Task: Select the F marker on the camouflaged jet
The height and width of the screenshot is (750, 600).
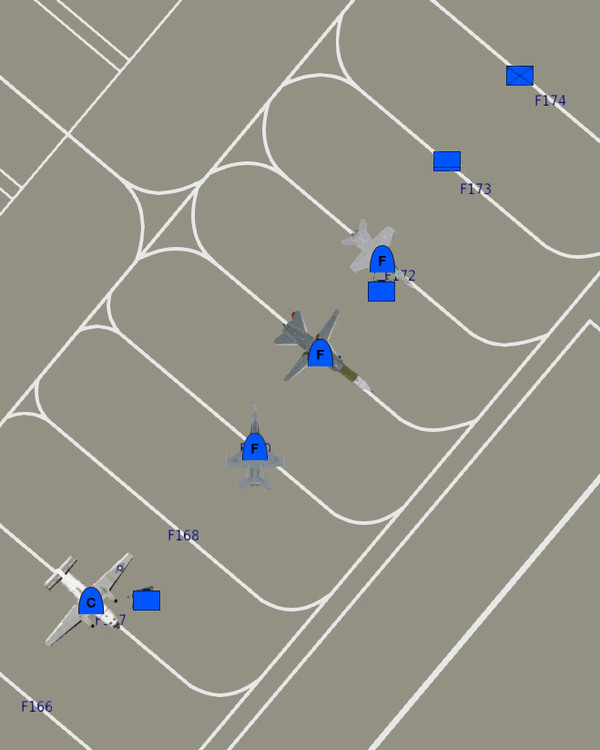Action: (320, 353)
